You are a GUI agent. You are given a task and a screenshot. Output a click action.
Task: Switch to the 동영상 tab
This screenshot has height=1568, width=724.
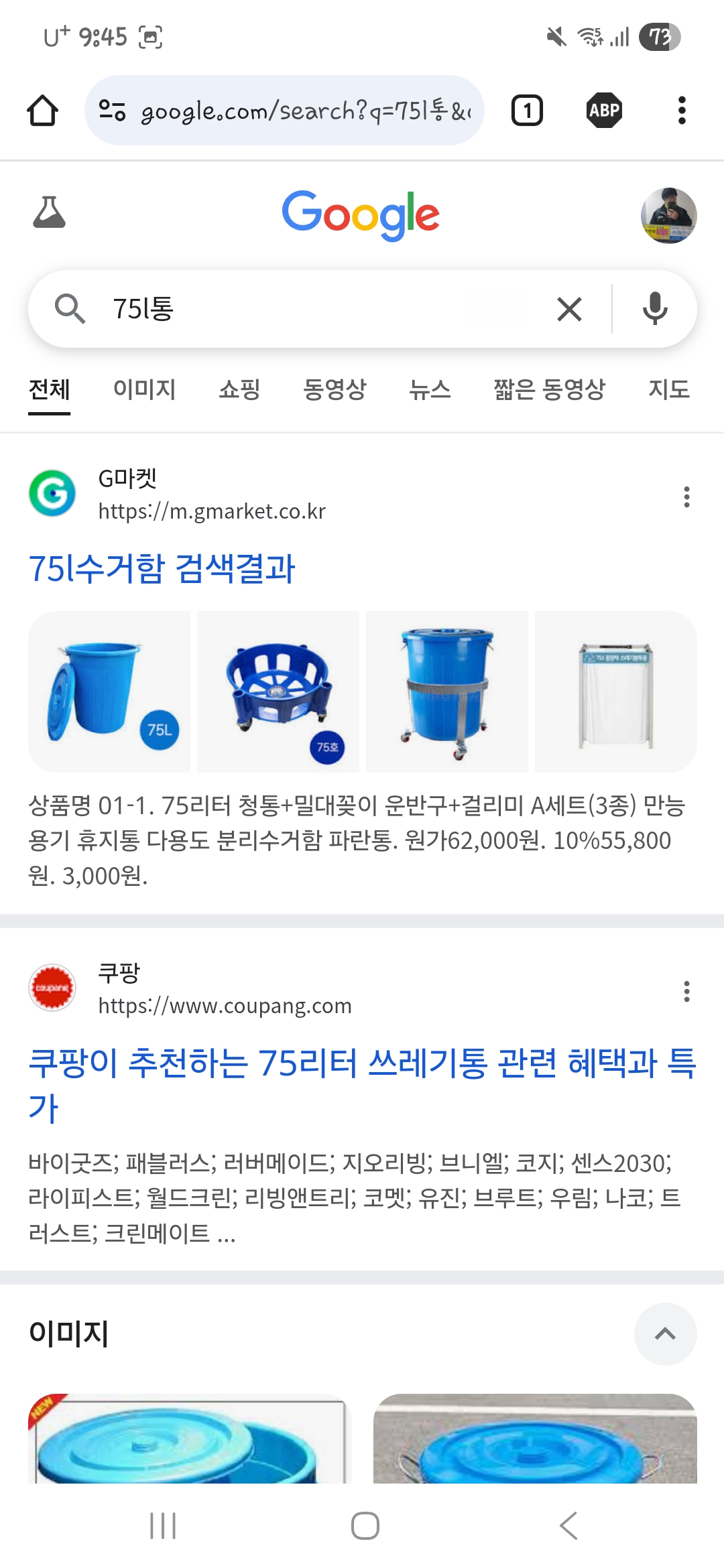335,389
